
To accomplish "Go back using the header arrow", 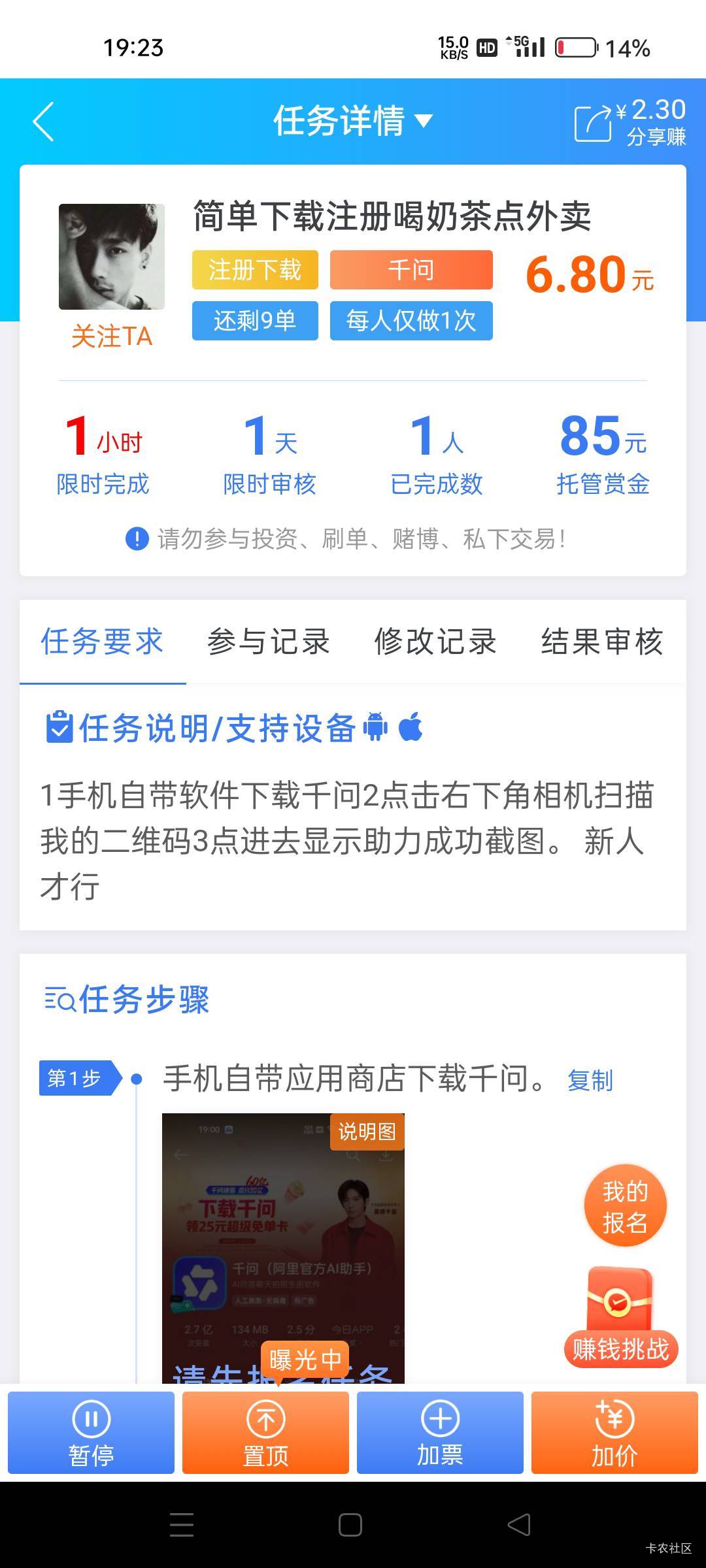I will 43,122.
